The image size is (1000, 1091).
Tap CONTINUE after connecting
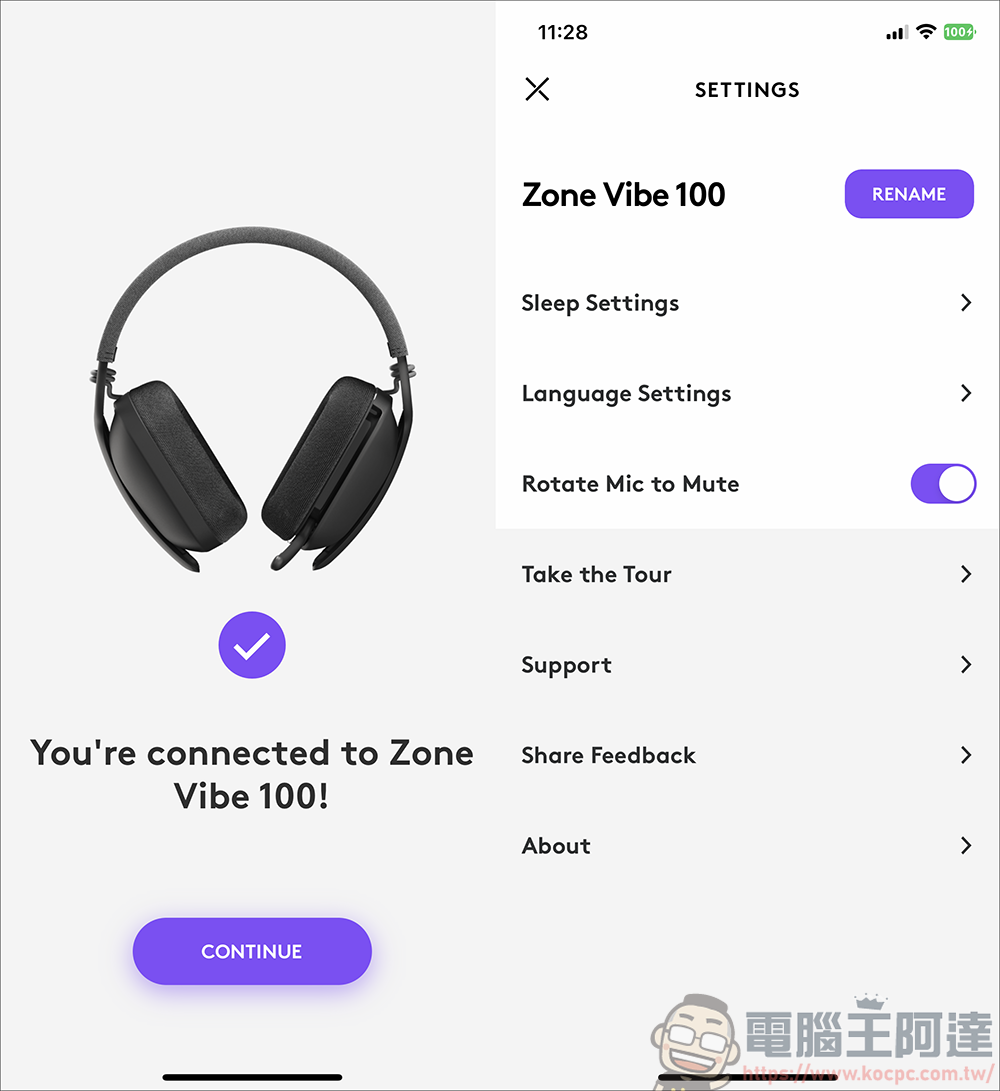click(252, 951)
